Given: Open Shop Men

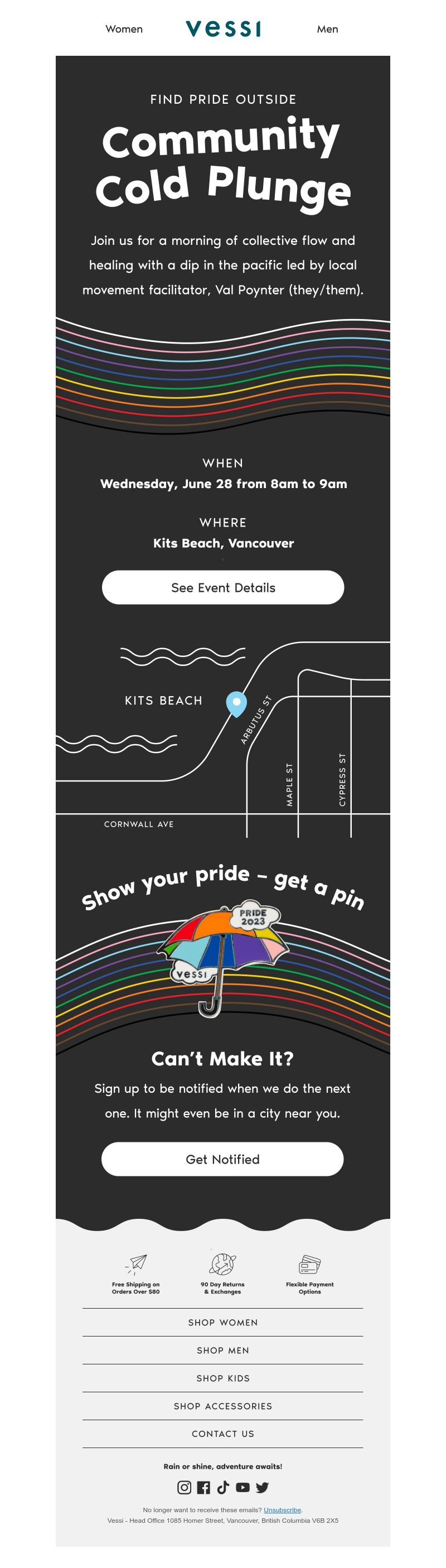Looking at the screenshot, I should click(x=222, y=1350).
